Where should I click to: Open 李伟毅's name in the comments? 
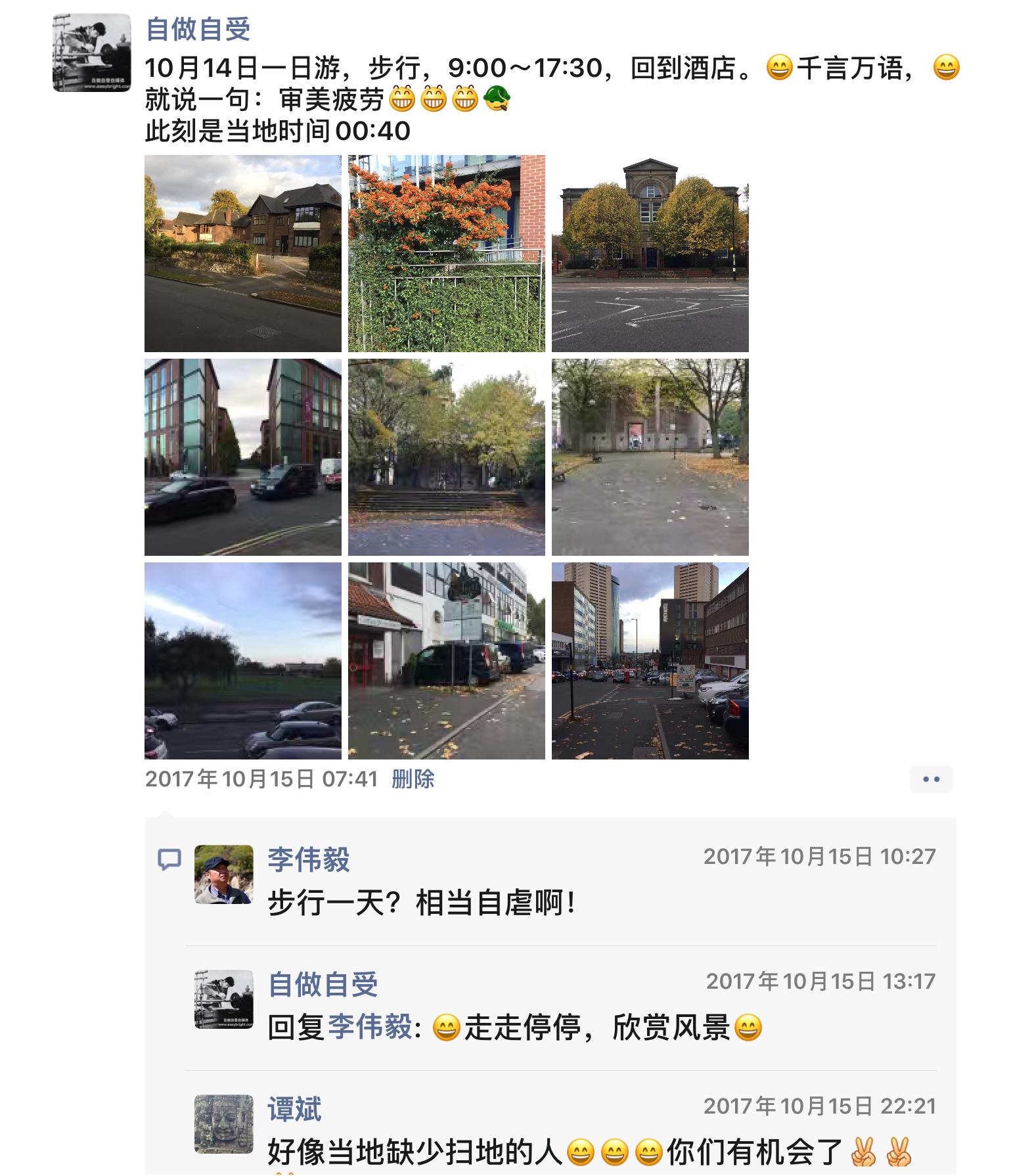[308, 860]
